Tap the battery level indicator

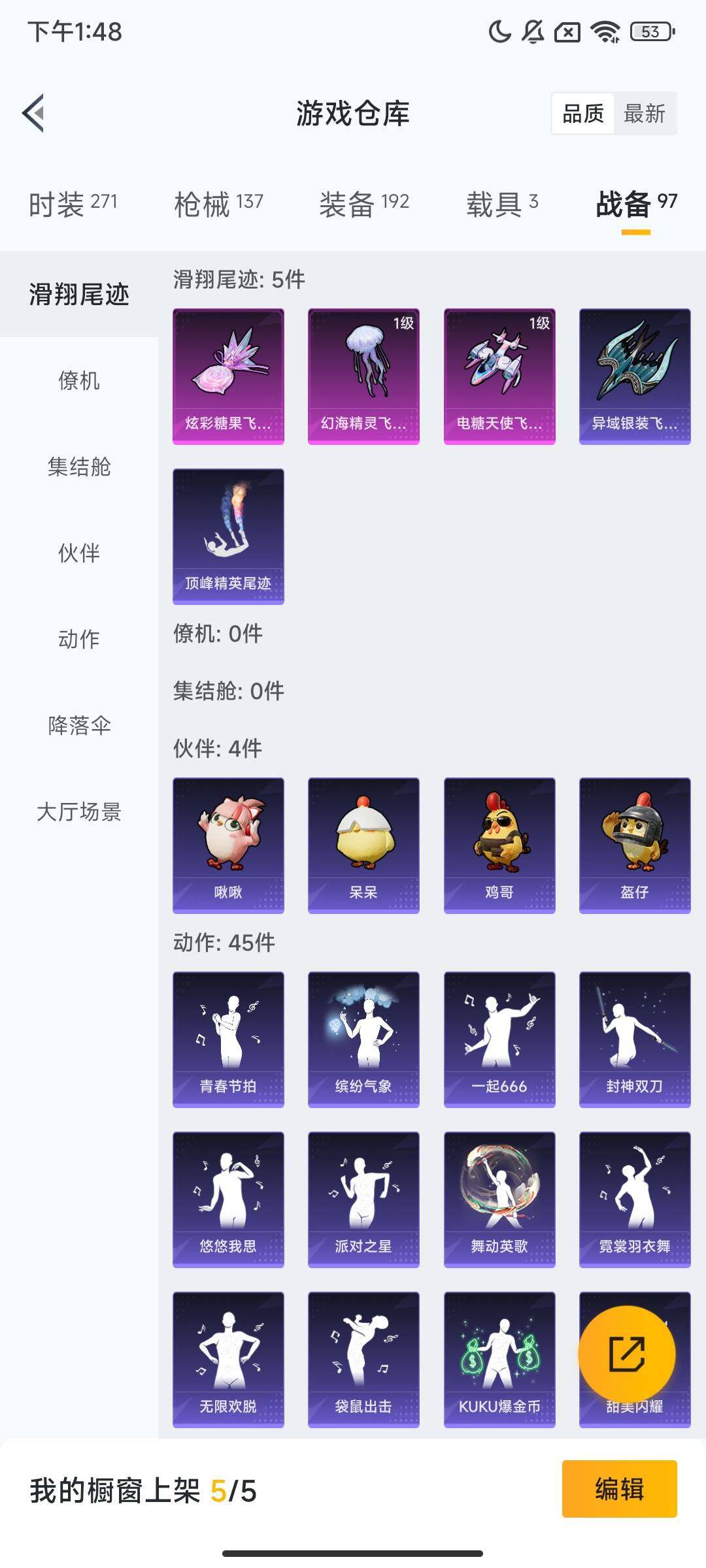pyautogui.click(x=649, y=31)
